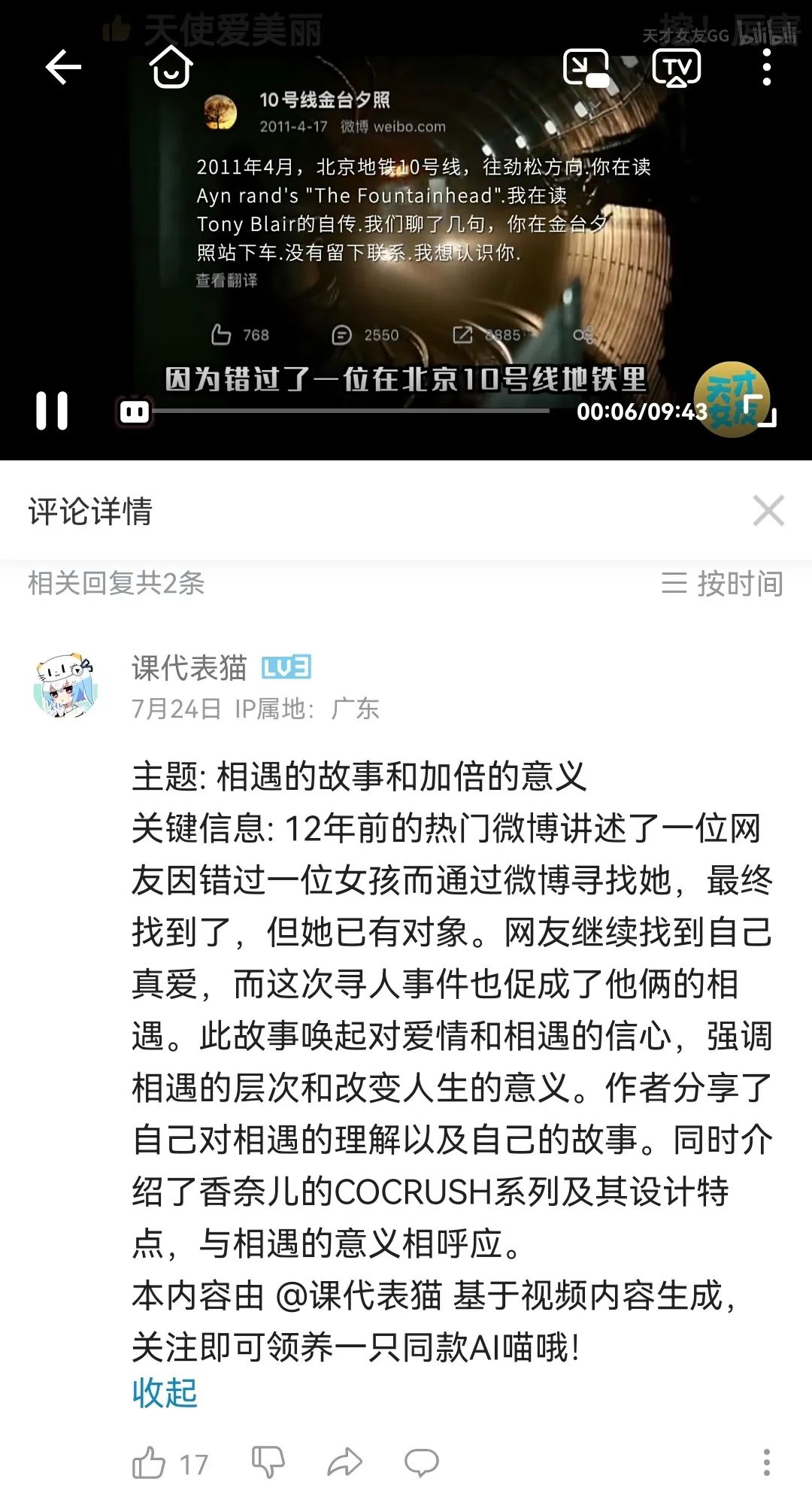Close the comment details panel
The image size is (812, 1494).
(768, 511)
